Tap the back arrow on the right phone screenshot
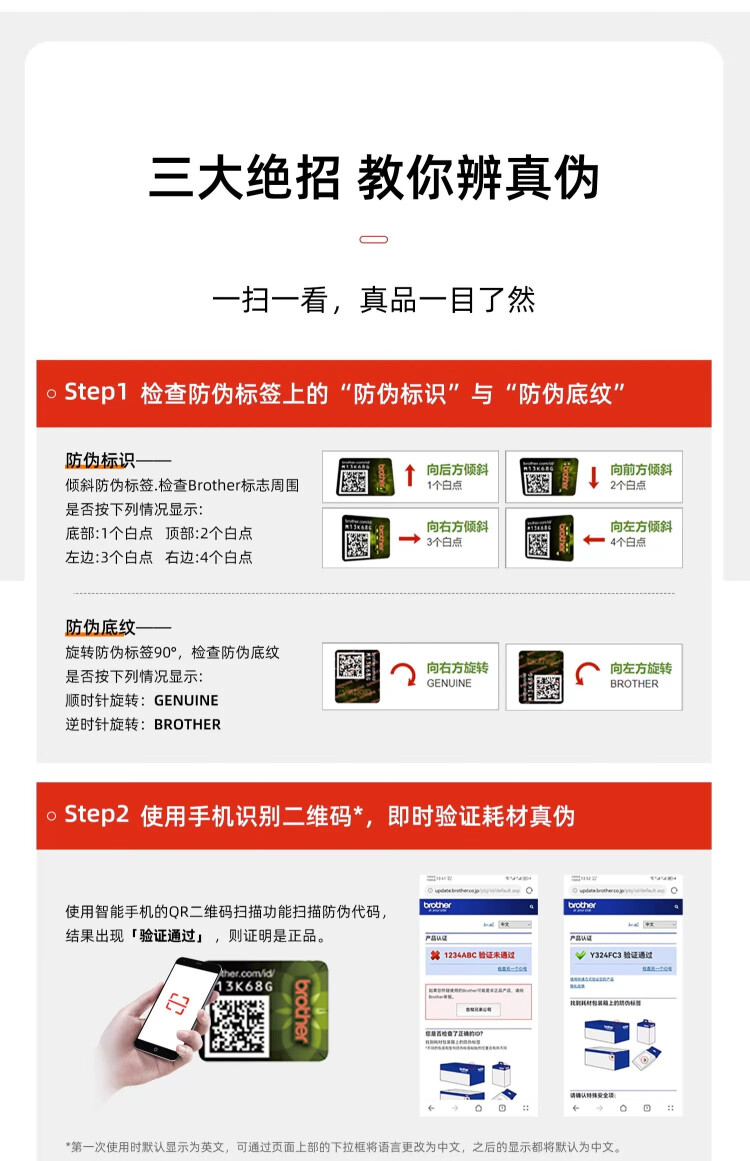Image resolution: width=750 pixels, height=1161 pixels. [x=575, y=1108]
